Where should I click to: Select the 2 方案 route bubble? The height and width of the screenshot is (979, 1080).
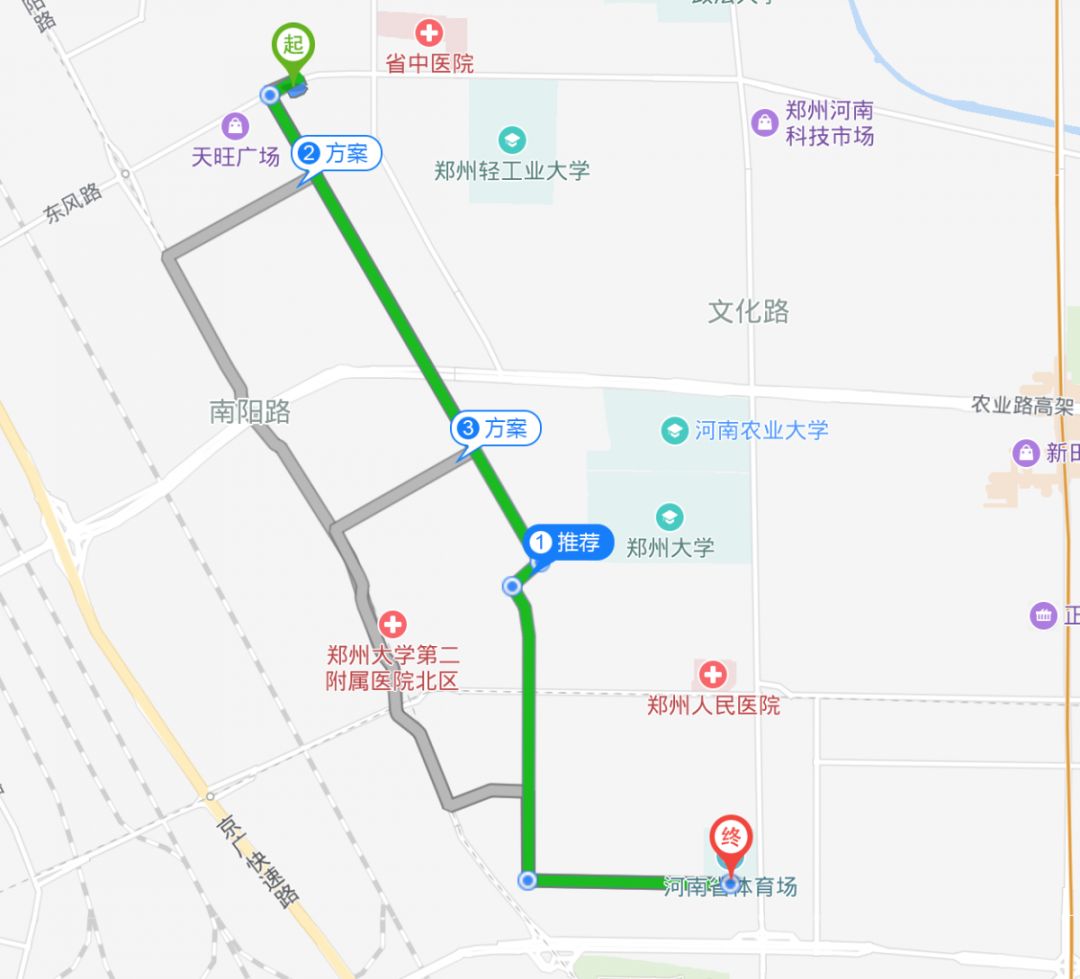[336, 154]
